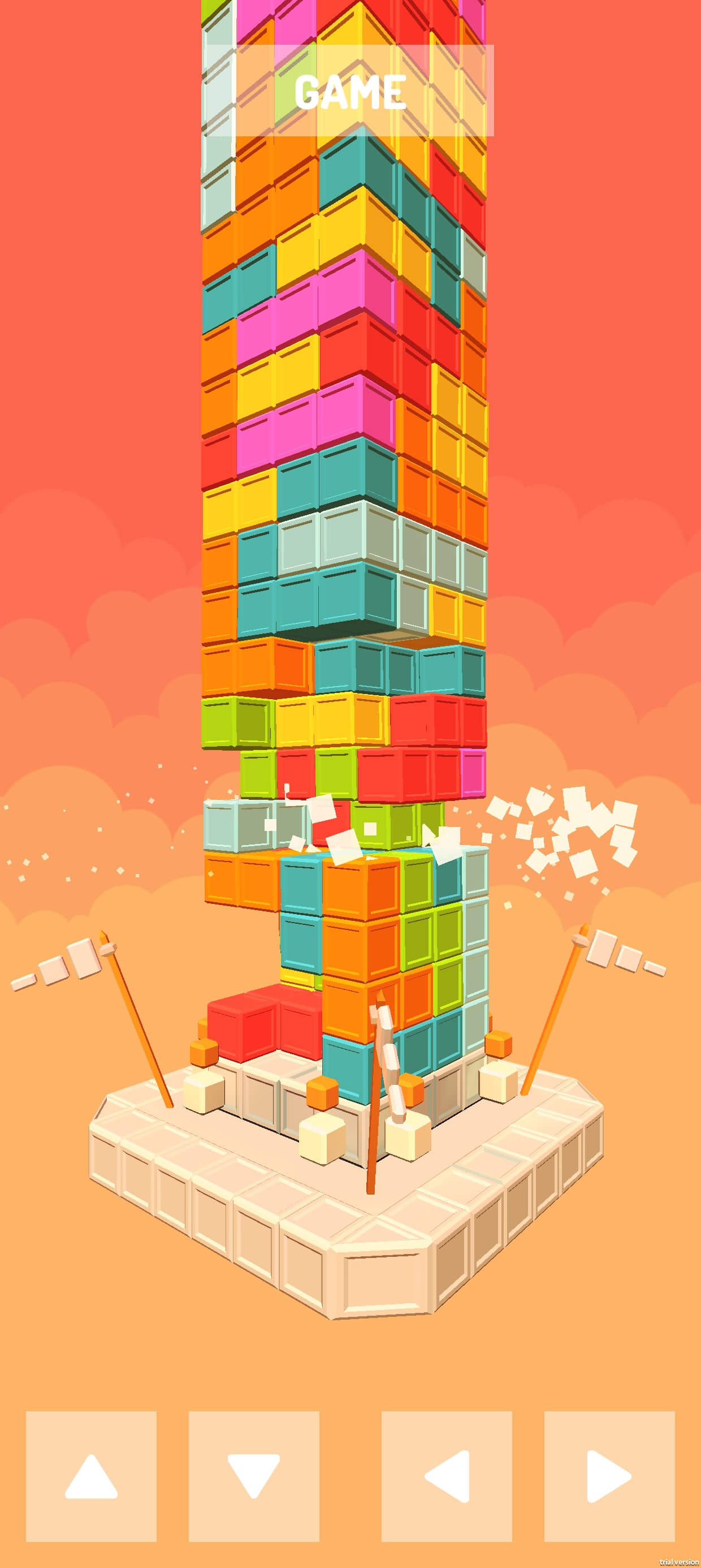Tap the up arrow control
The width and height of the screenshot is (701, 1568).
(x=91, y=1476)
